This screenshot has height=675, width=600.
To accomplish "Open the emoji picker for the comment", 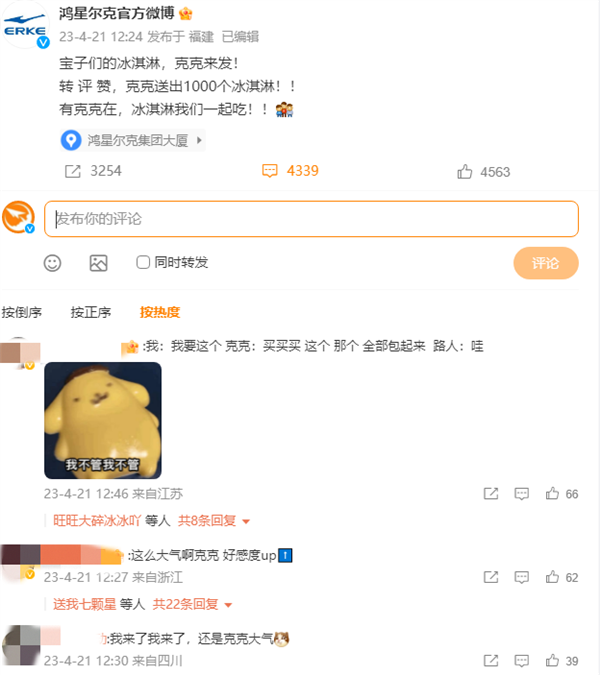I will (53, 263).
